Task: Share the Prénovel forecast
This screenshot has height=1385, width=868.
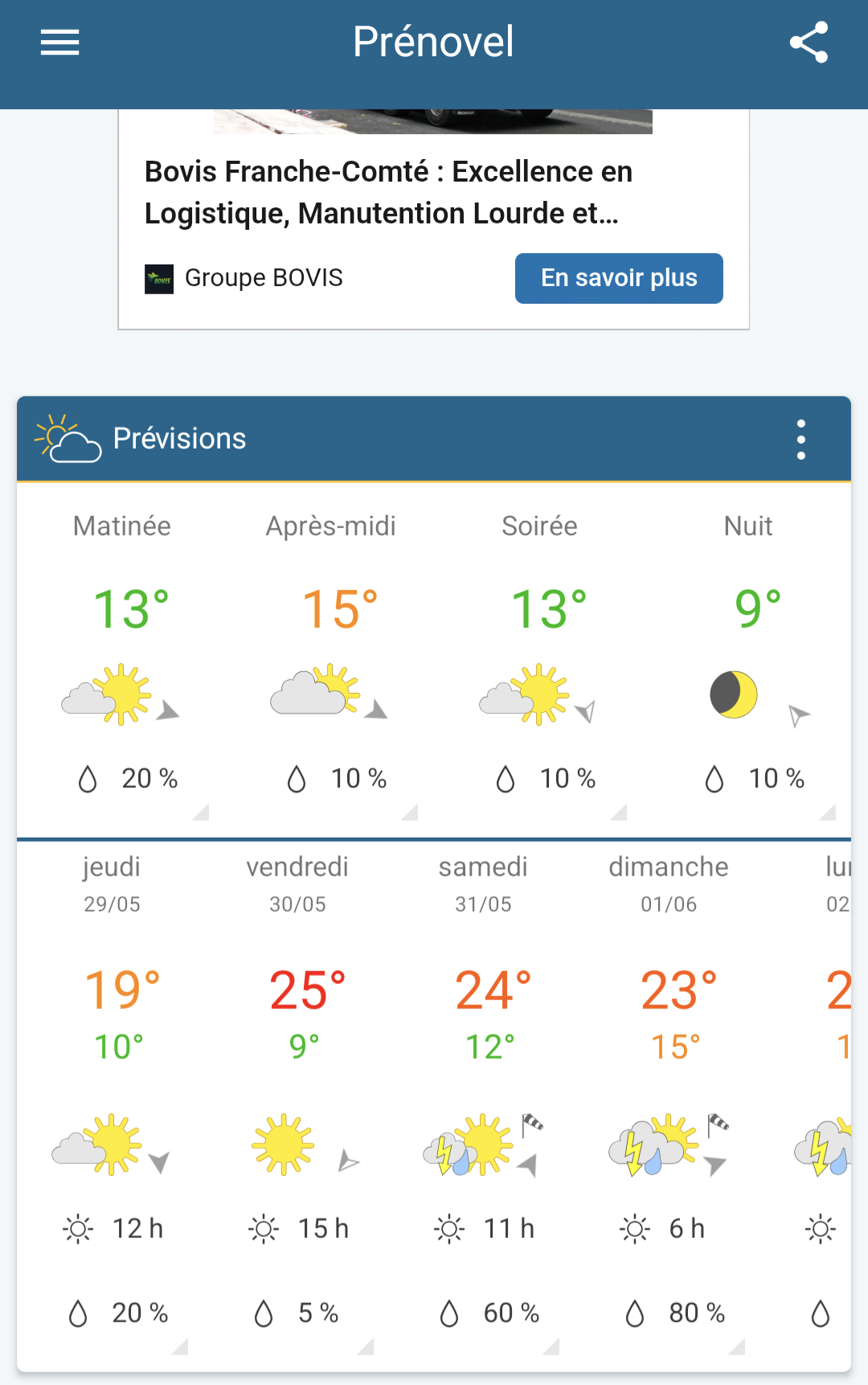Action: pyautogui.click(x=808, y=43)
